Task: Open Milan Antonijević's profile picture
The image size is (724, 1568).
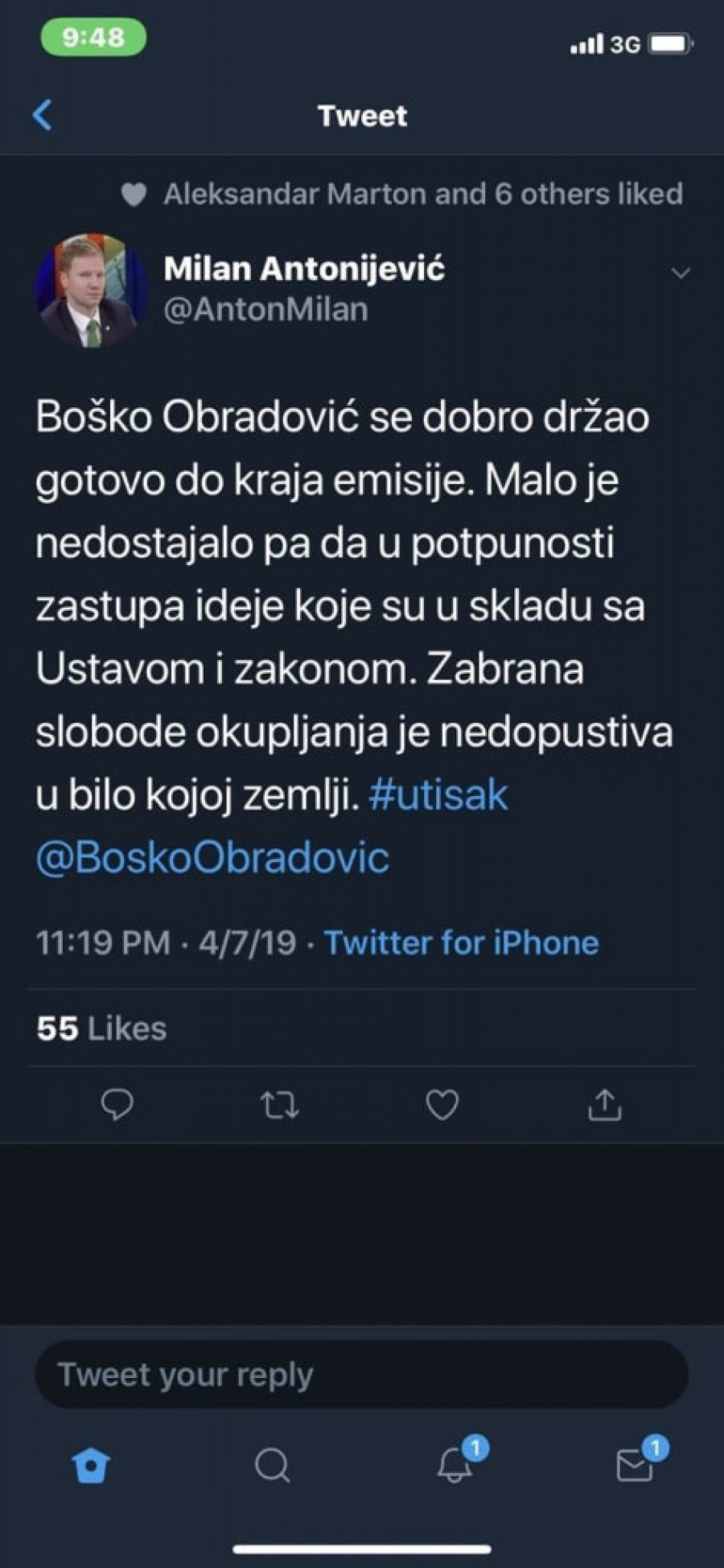Action: pos(91,290)
